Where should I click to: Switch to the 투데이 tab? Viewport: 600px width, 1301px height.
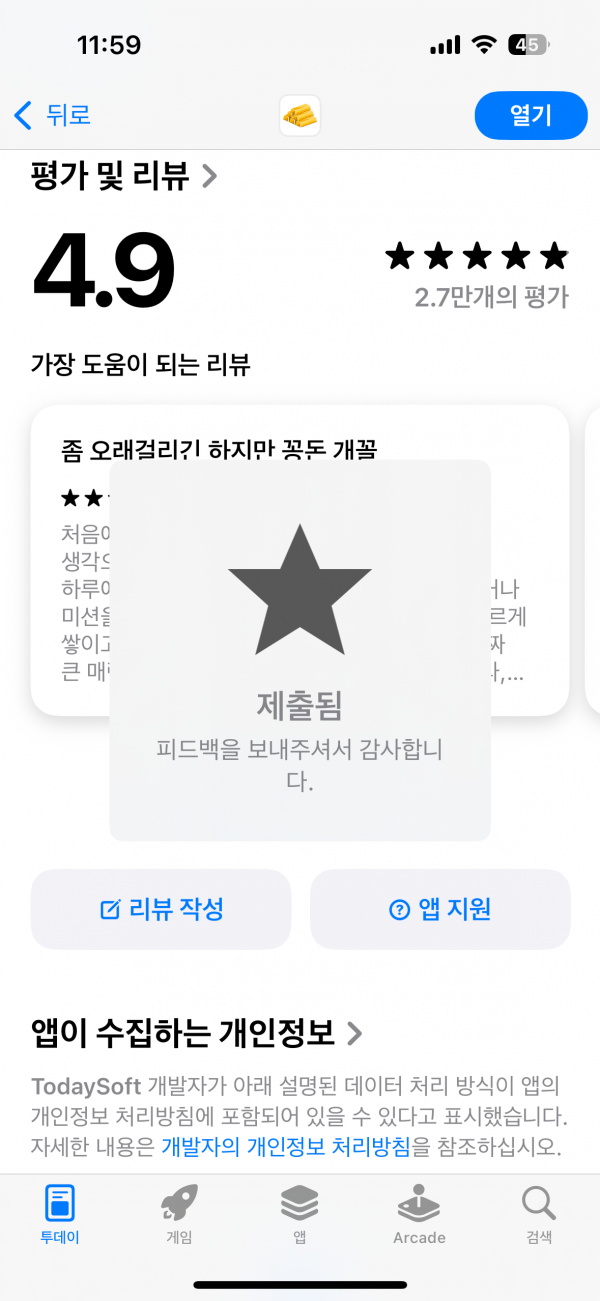pos(60,1213)
